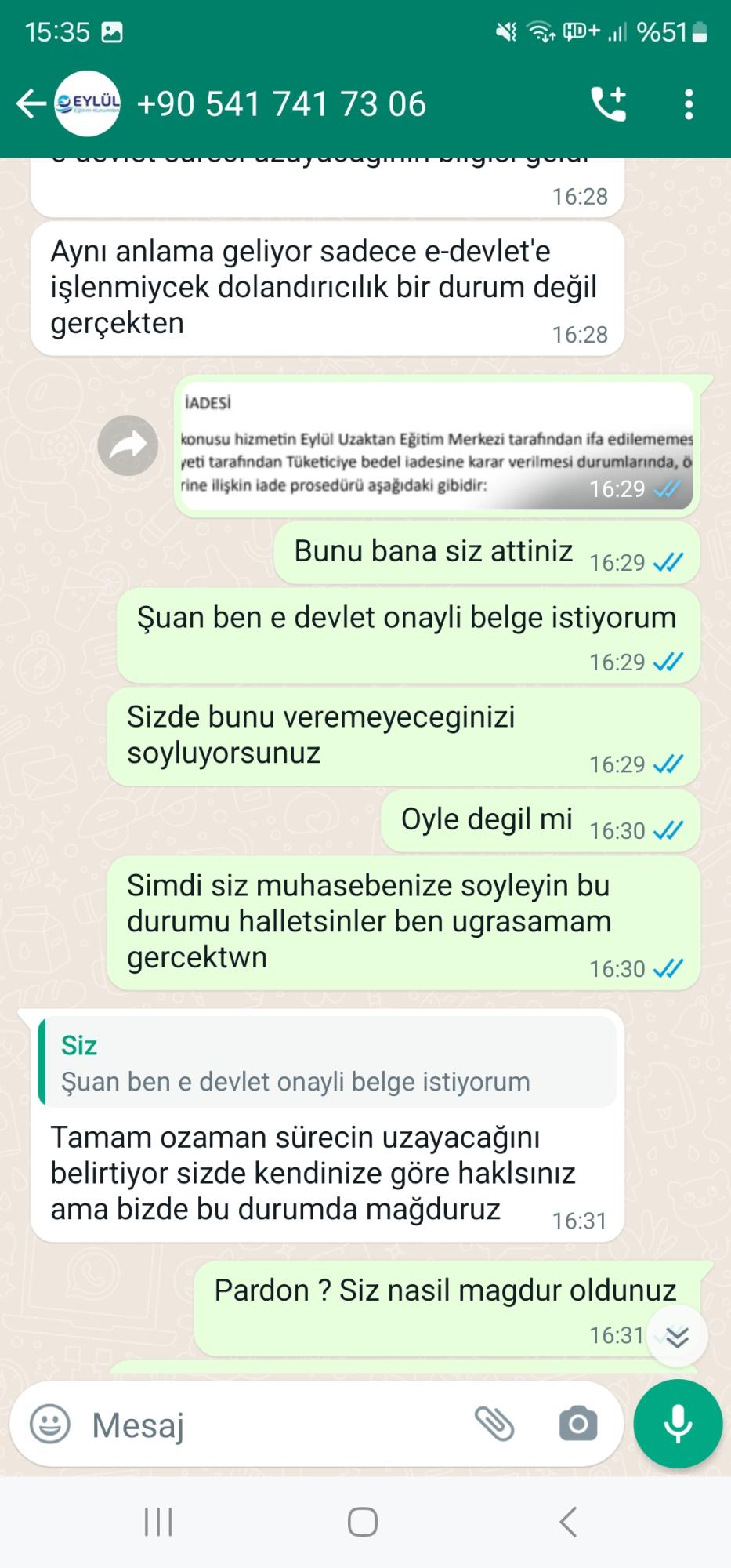Attach a file with the paperclip
Image resolution: width=731 pixels, height=1568 pixels.
(x=494, y=1424)
